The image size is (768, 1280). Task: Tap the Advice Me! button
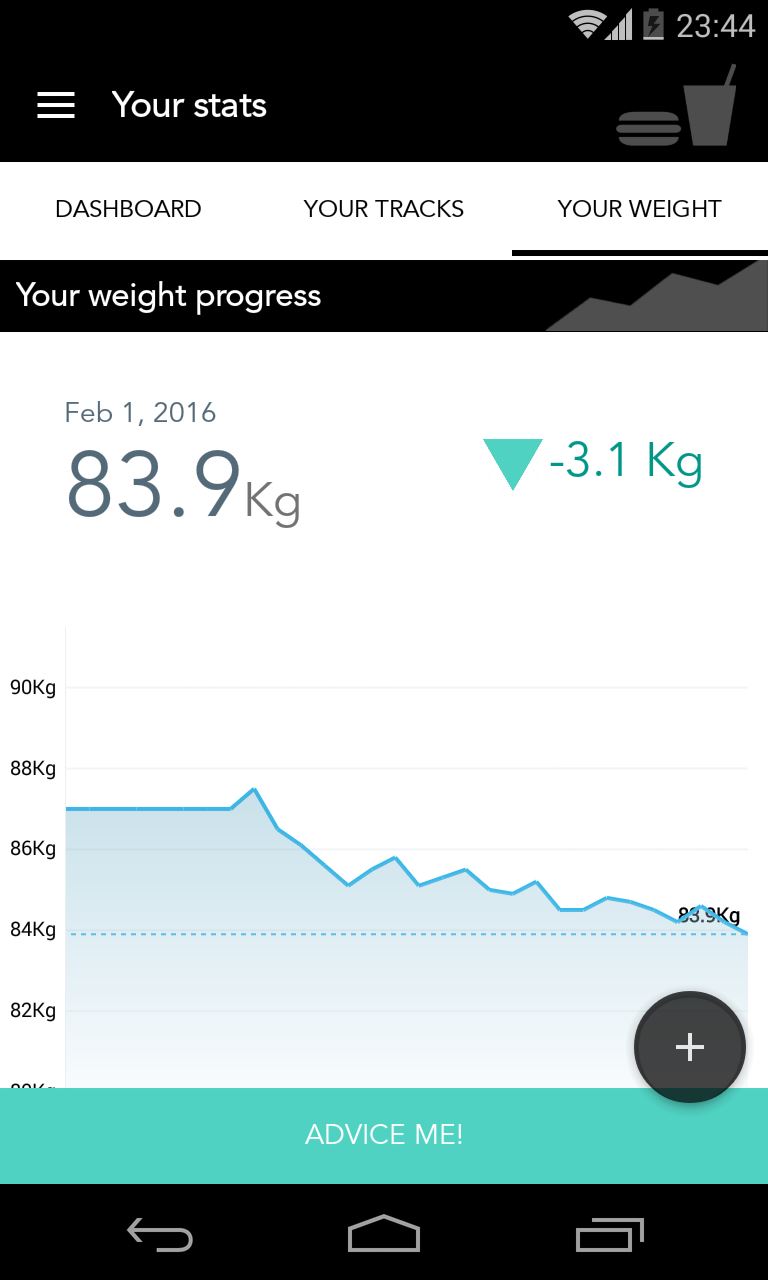tap(384, 1135)
